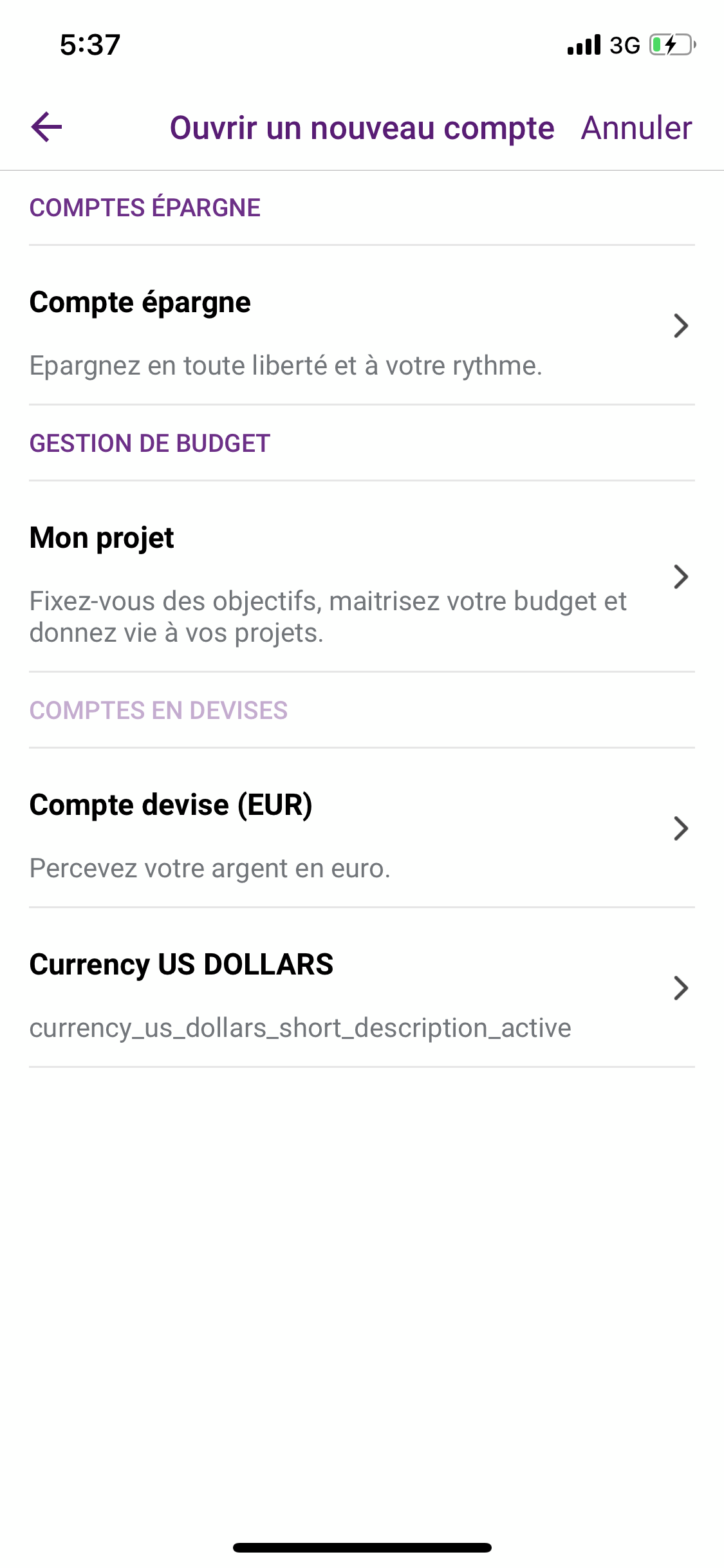The height and width of the screenshot is (1568, 724).
Task: Choose Compte devise (EUR)
Action: click(361, 828)
